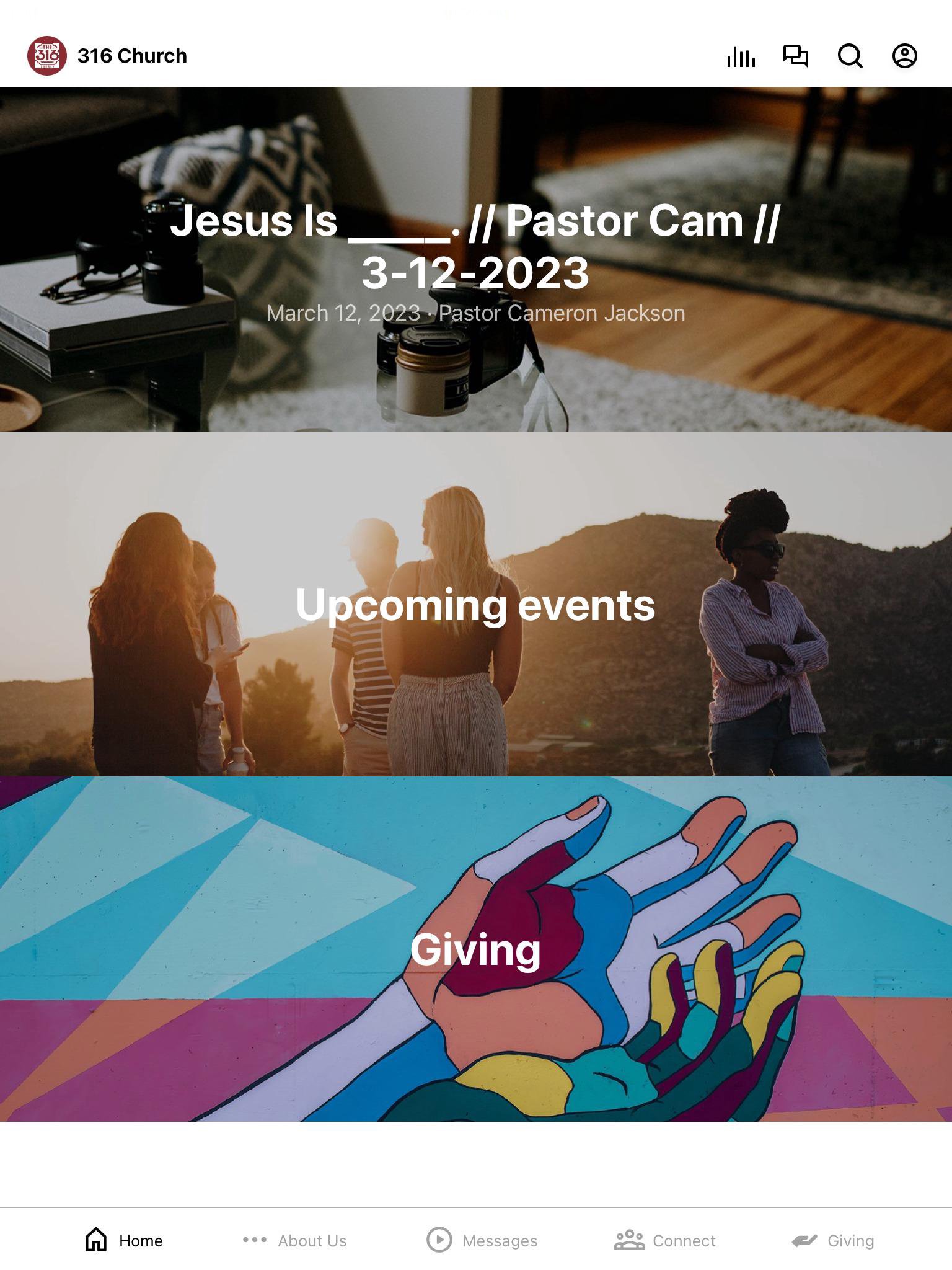Open the Giving mural card

click(475, 949)
